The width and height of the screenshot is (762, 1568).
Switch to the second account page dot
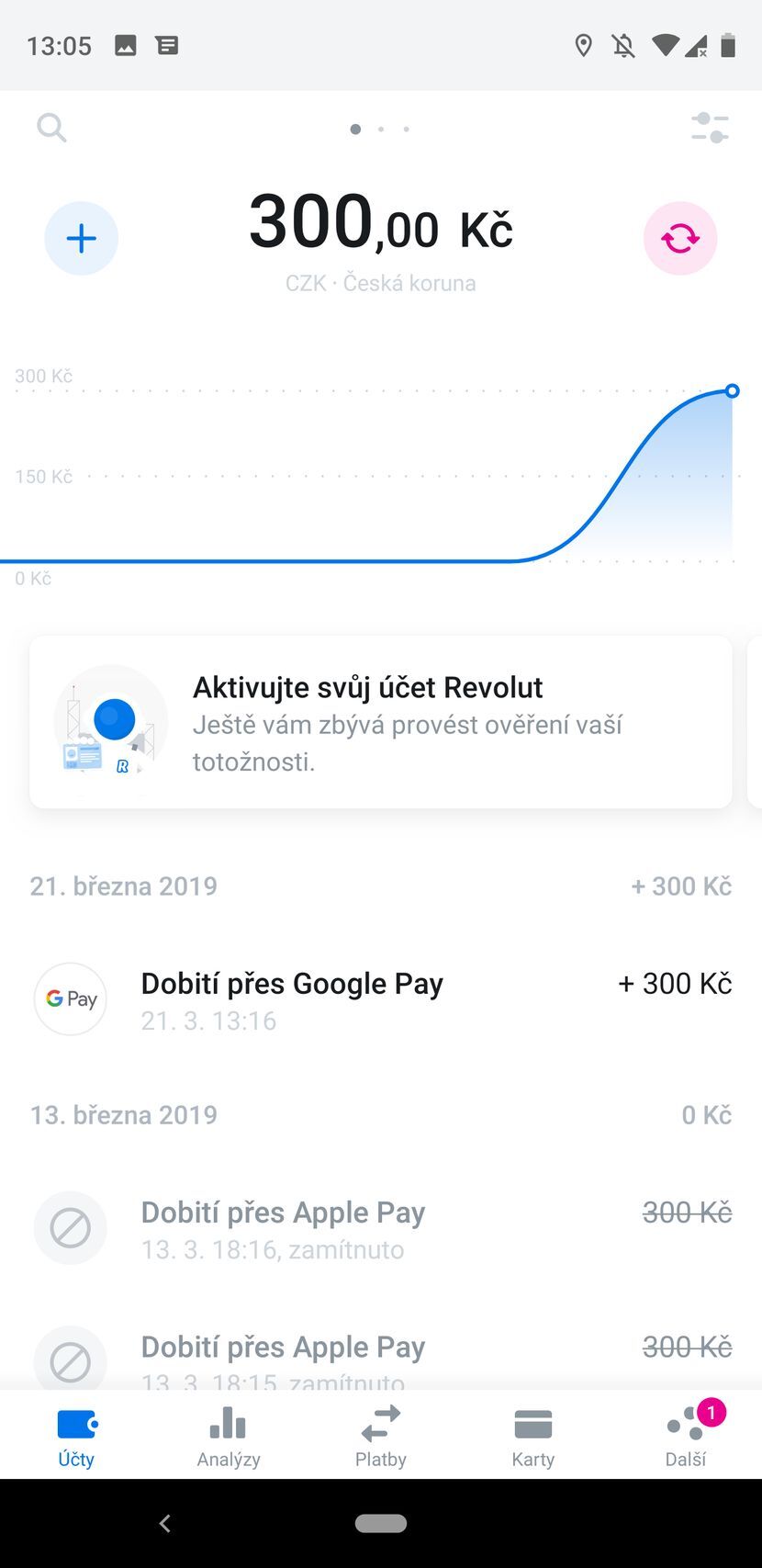click(381, 130)
